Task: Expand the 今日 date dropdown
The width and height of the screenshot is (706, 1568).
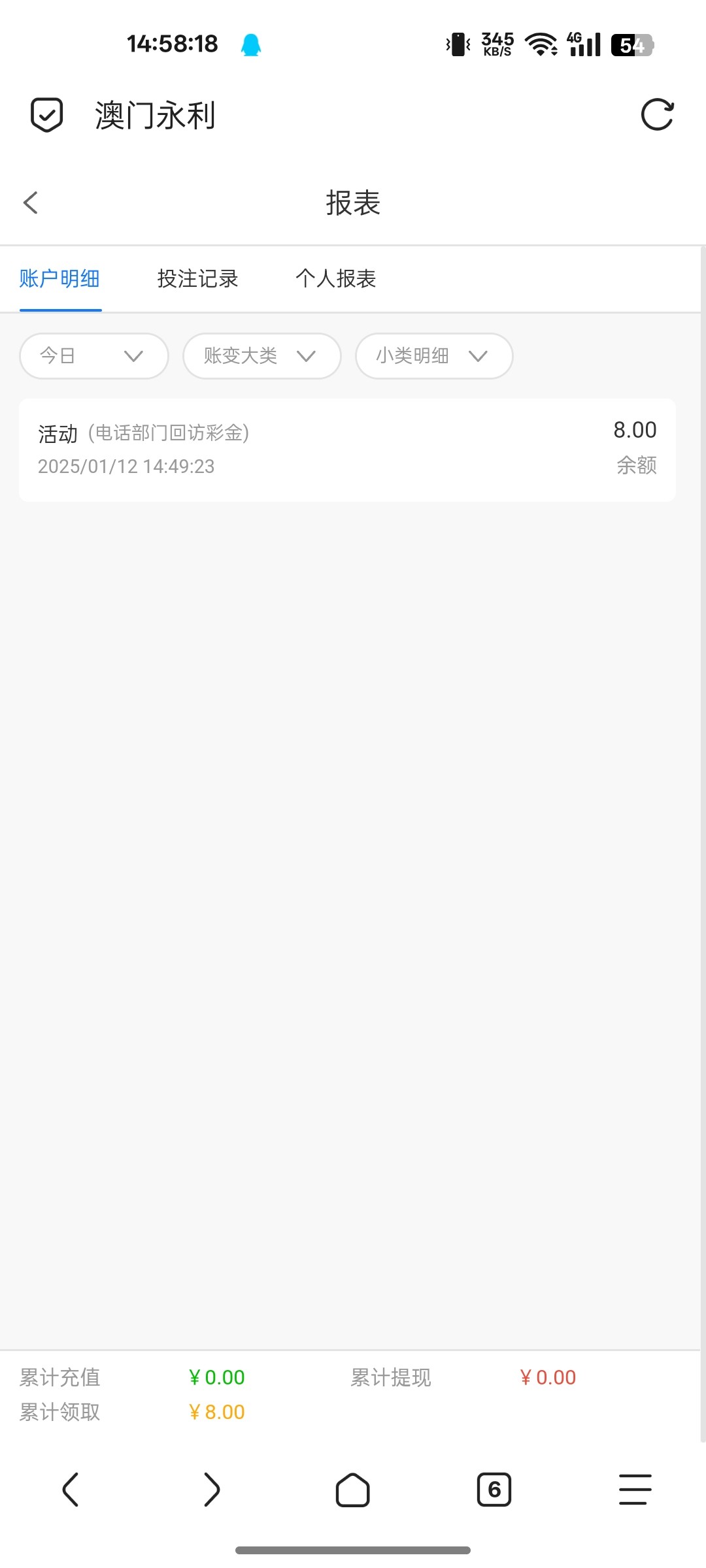Action: coord(94,356)
